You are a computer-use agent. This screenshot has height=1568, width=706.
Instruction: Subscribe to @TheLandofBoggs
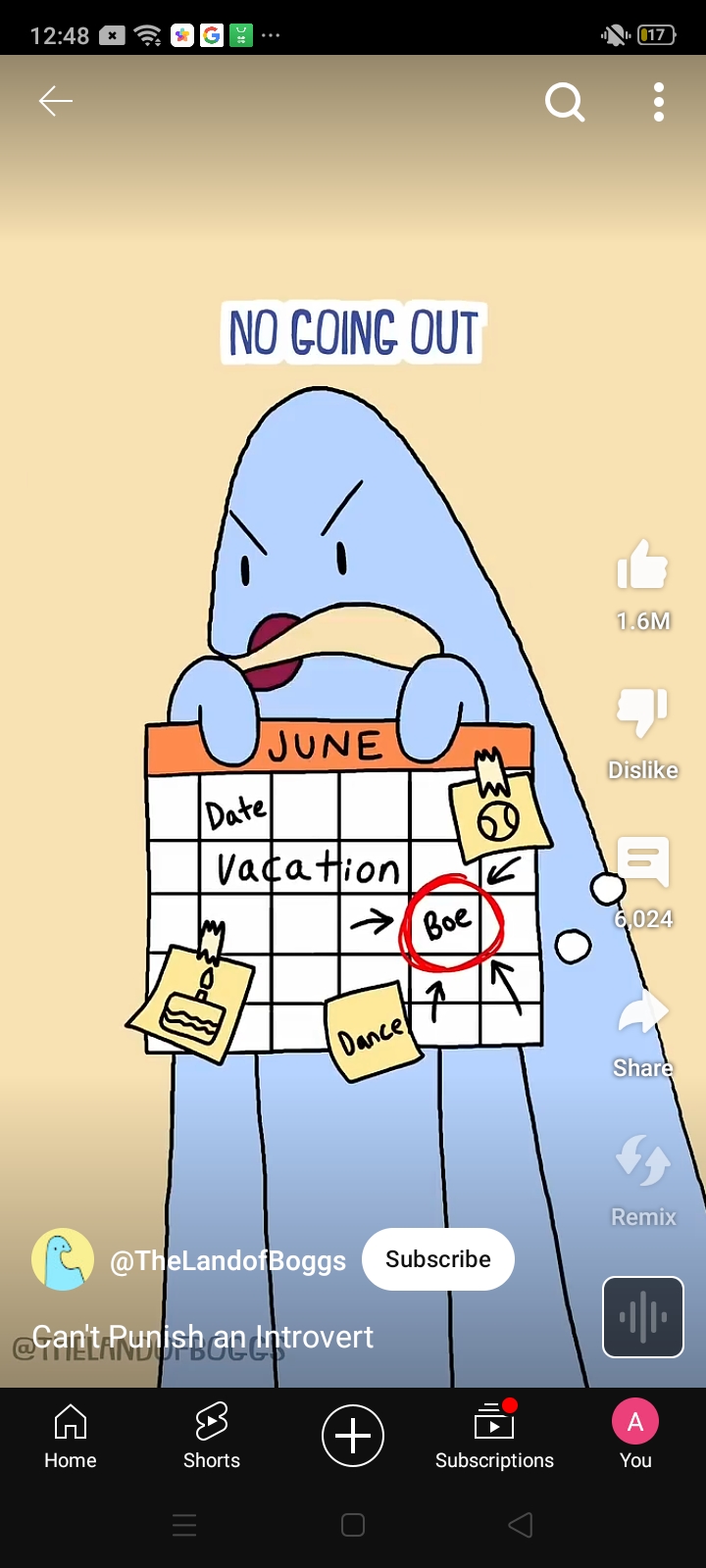click(438, 1259)
